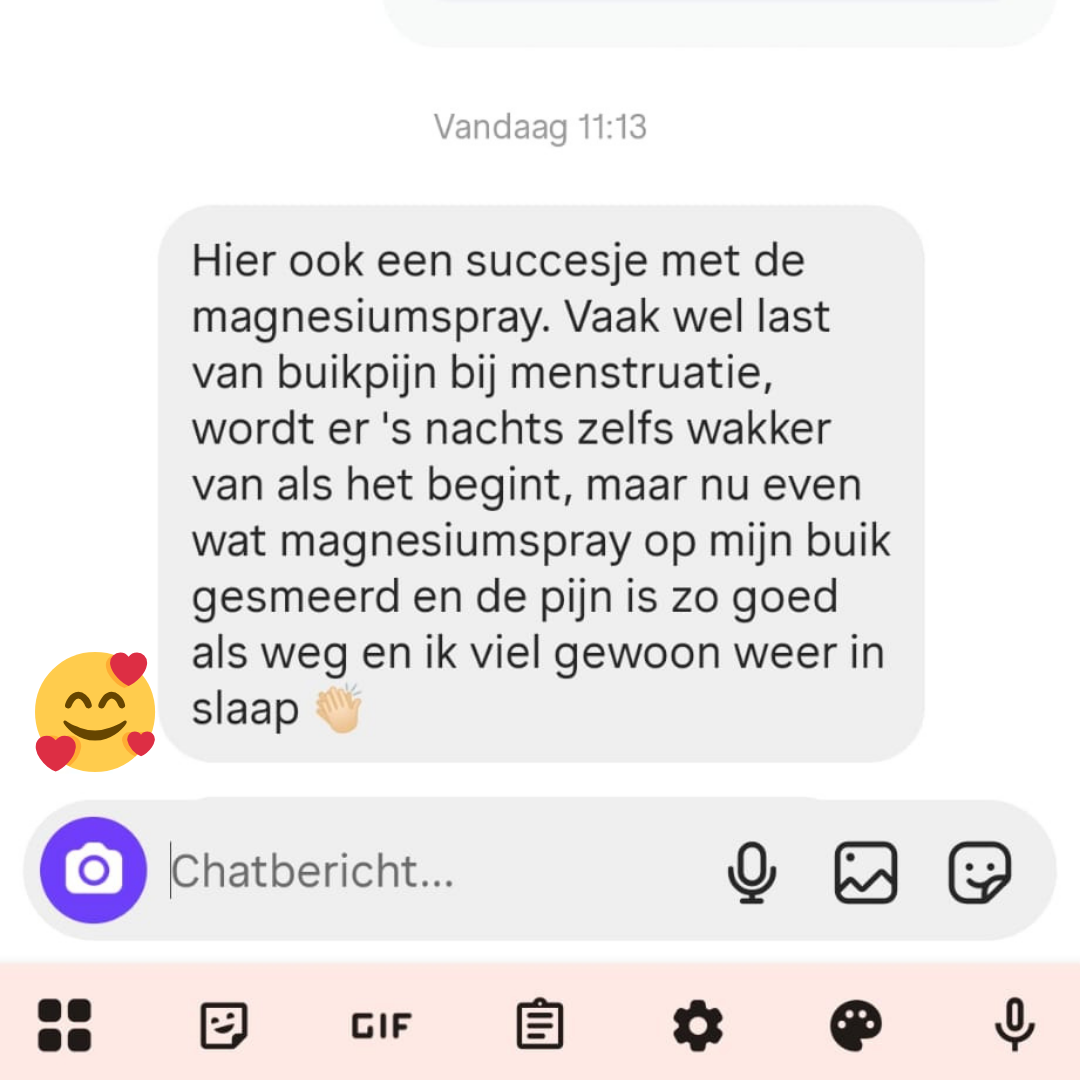Open the sticker picker in the message bar
The height and width of the screenshot is (1080, 1080).
click(979, 872)
